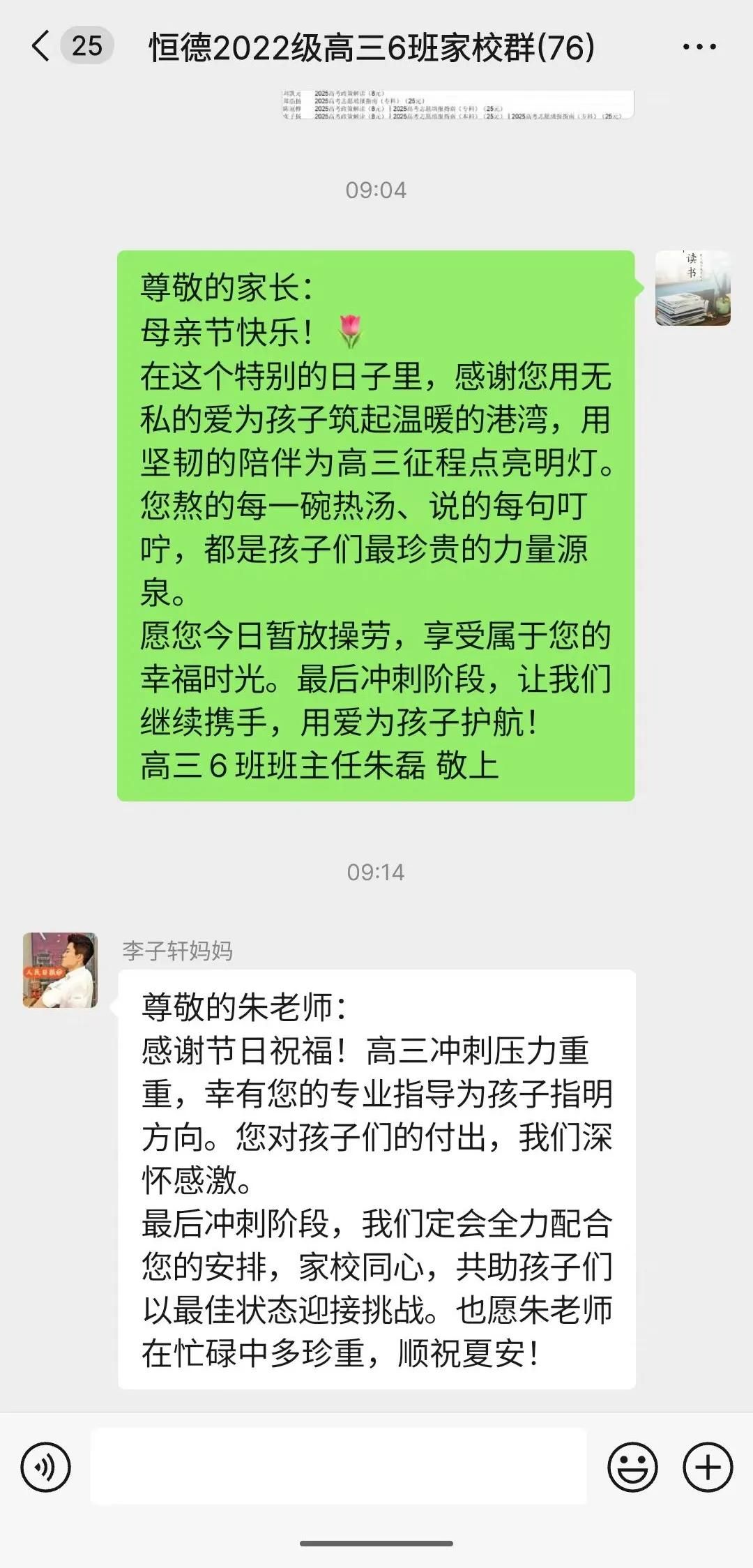This screenshot has height=1568, width=753.
Task: Tap my own avatar beside the green message
Action: pos(692,288)
